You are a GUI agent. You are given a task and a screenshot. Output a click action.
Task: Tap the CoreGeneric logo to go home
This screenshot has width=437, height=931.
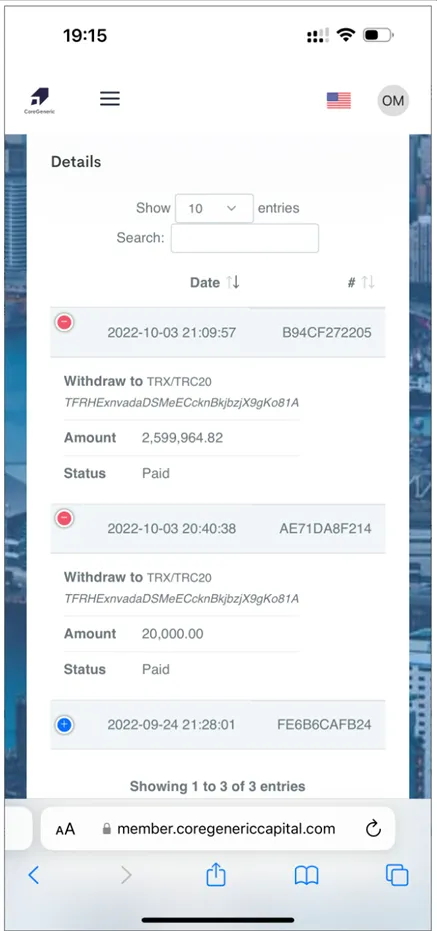point(39,100)
